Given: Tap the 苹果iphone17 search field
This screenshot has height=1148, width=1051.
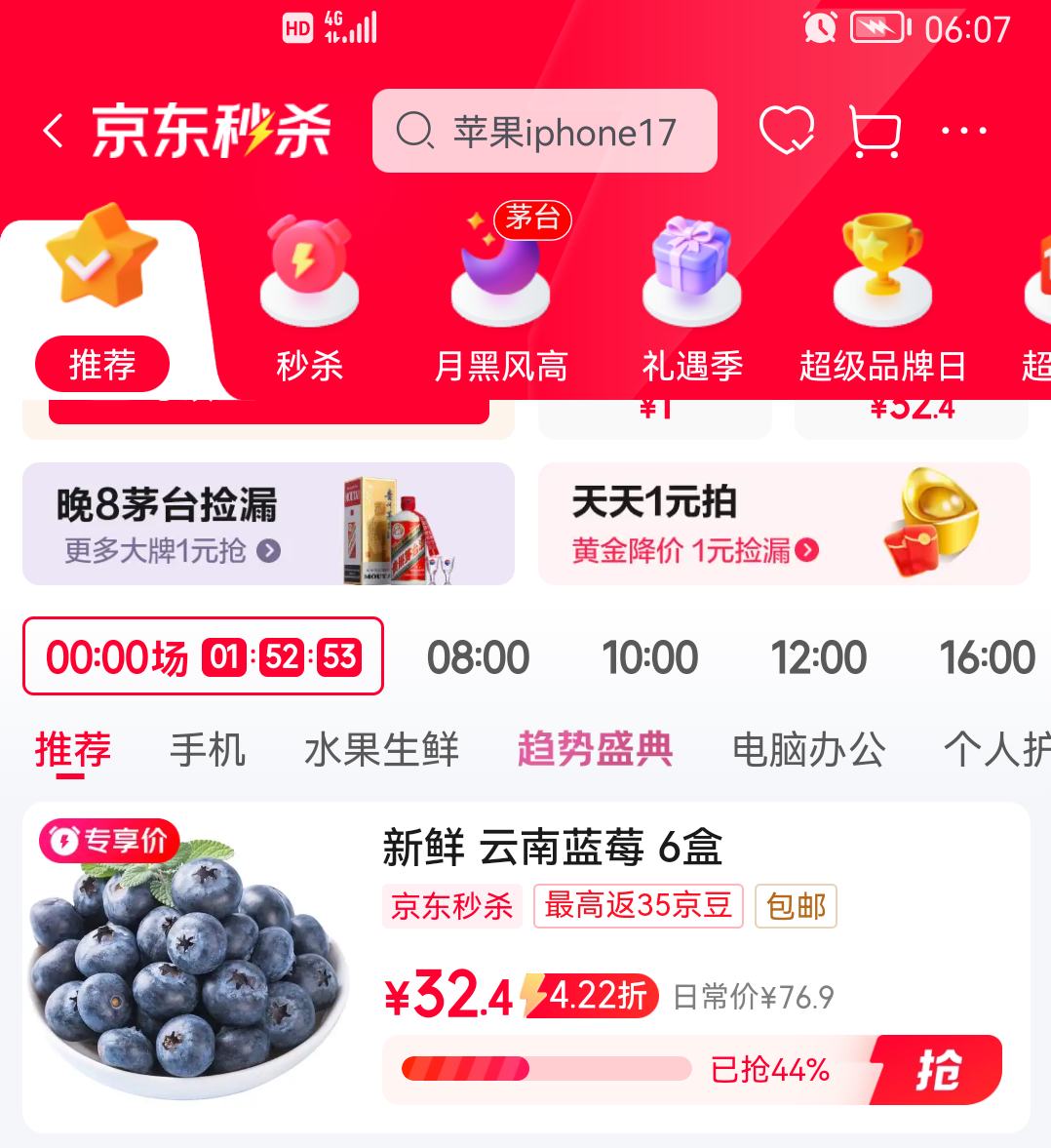Looking at the screenshot, I should 544,130.
